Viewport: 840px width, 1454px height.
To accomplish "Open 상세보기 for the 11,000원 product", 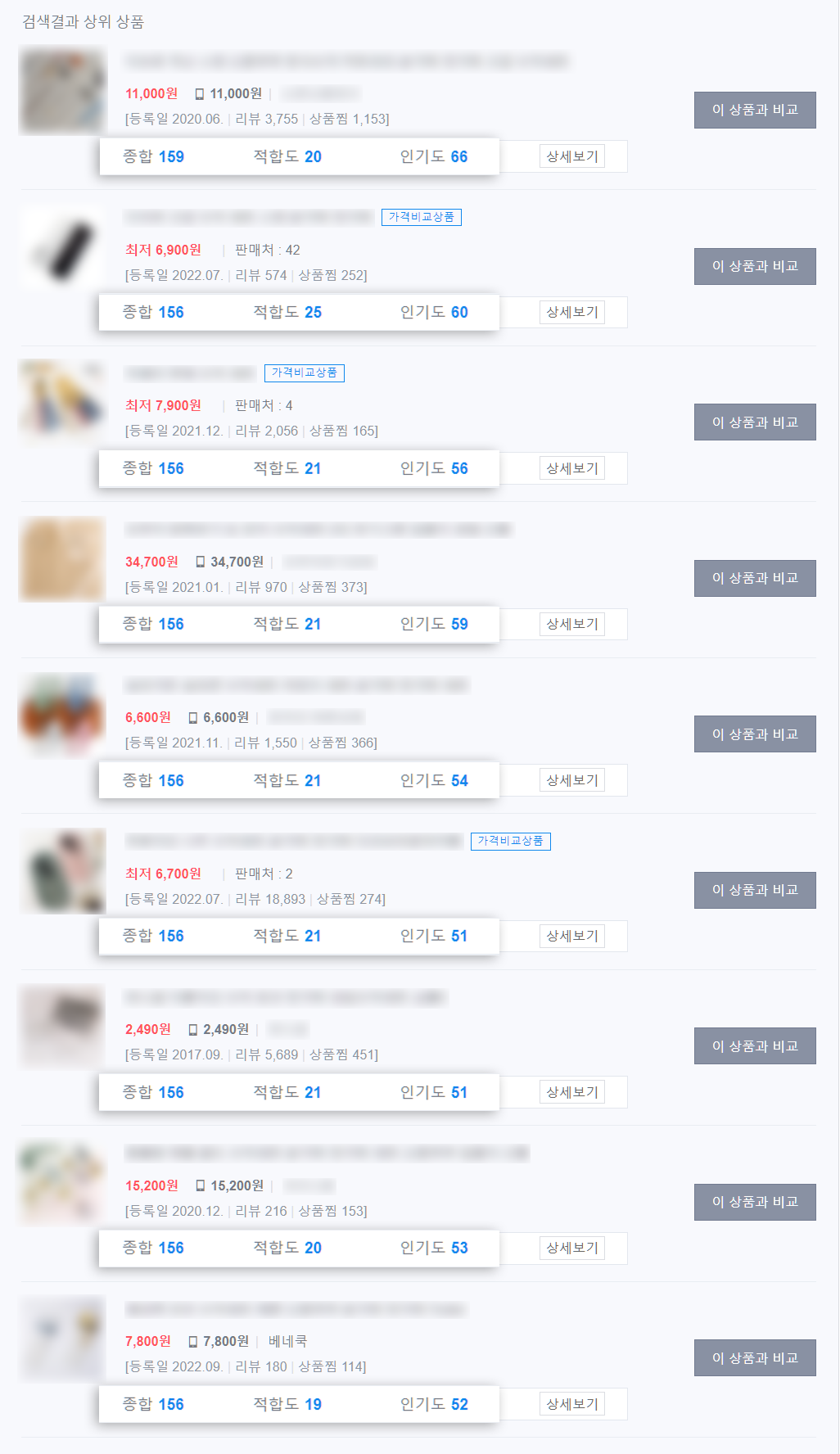I will 571,156.
